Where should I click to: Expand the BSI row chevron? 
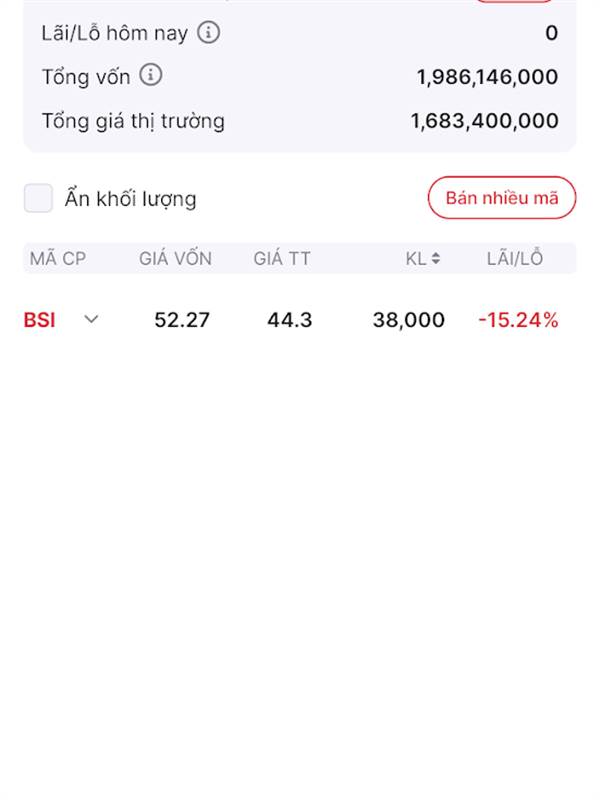click(91, 319)
